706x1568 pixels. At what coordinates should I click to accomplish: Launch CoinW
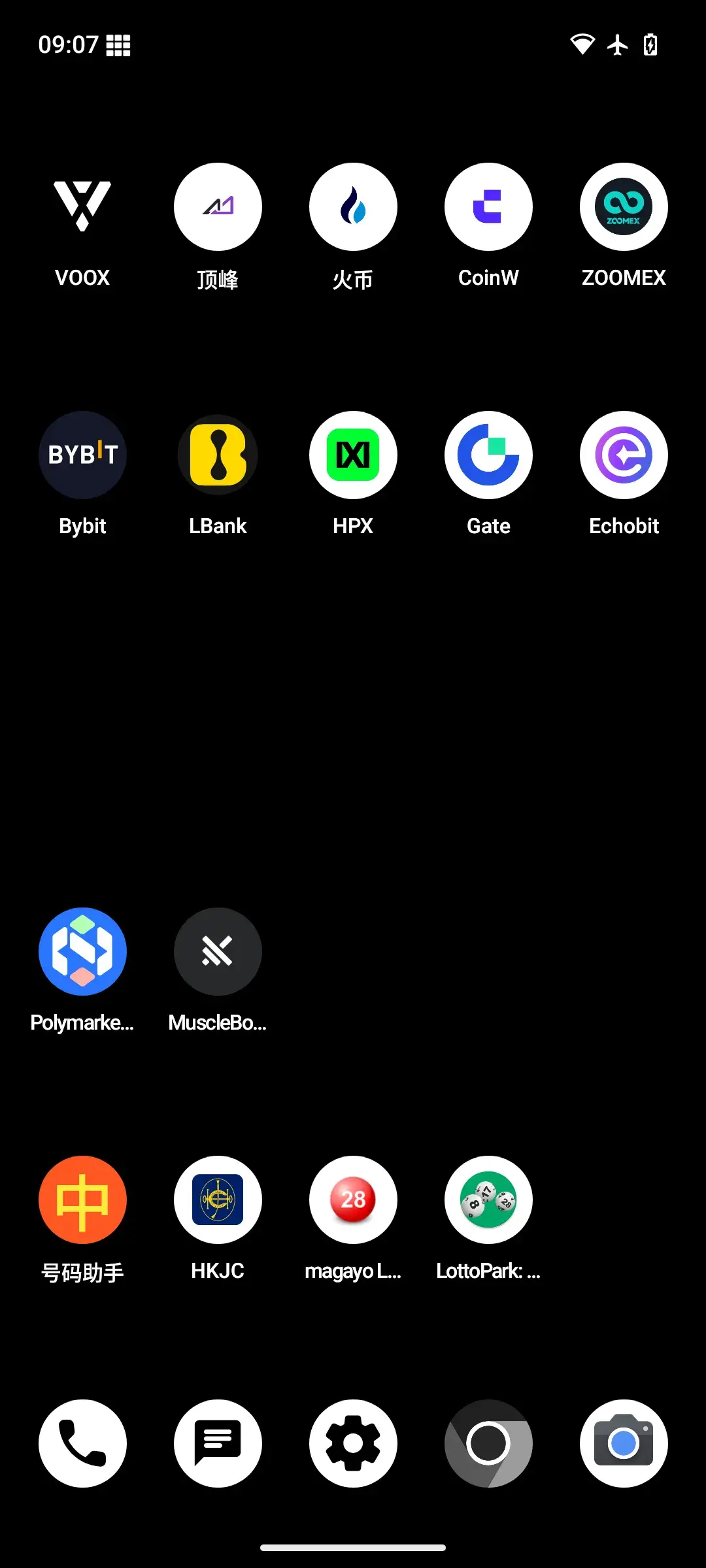(488, 206)
